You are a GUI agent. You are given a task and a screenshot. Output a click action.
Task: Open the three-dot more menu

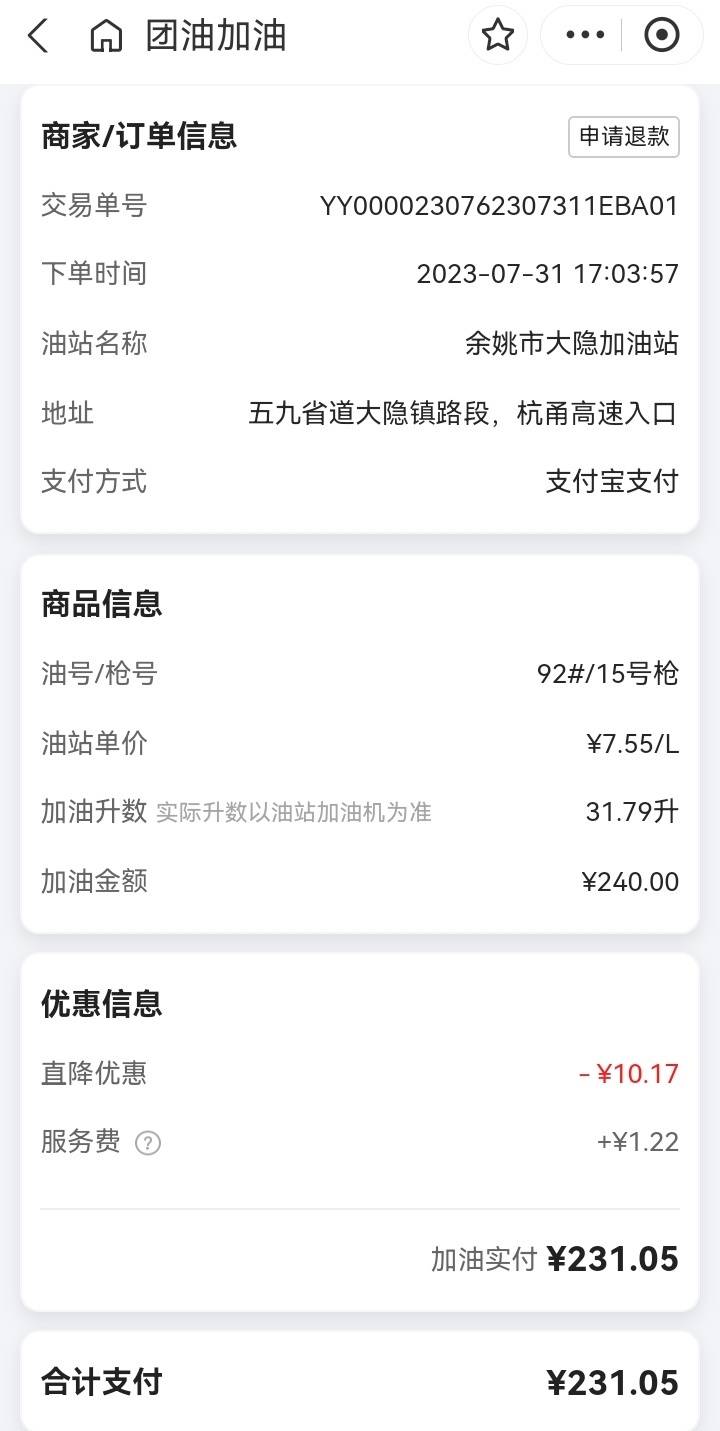pyautogui.click(x=585, y=36)
